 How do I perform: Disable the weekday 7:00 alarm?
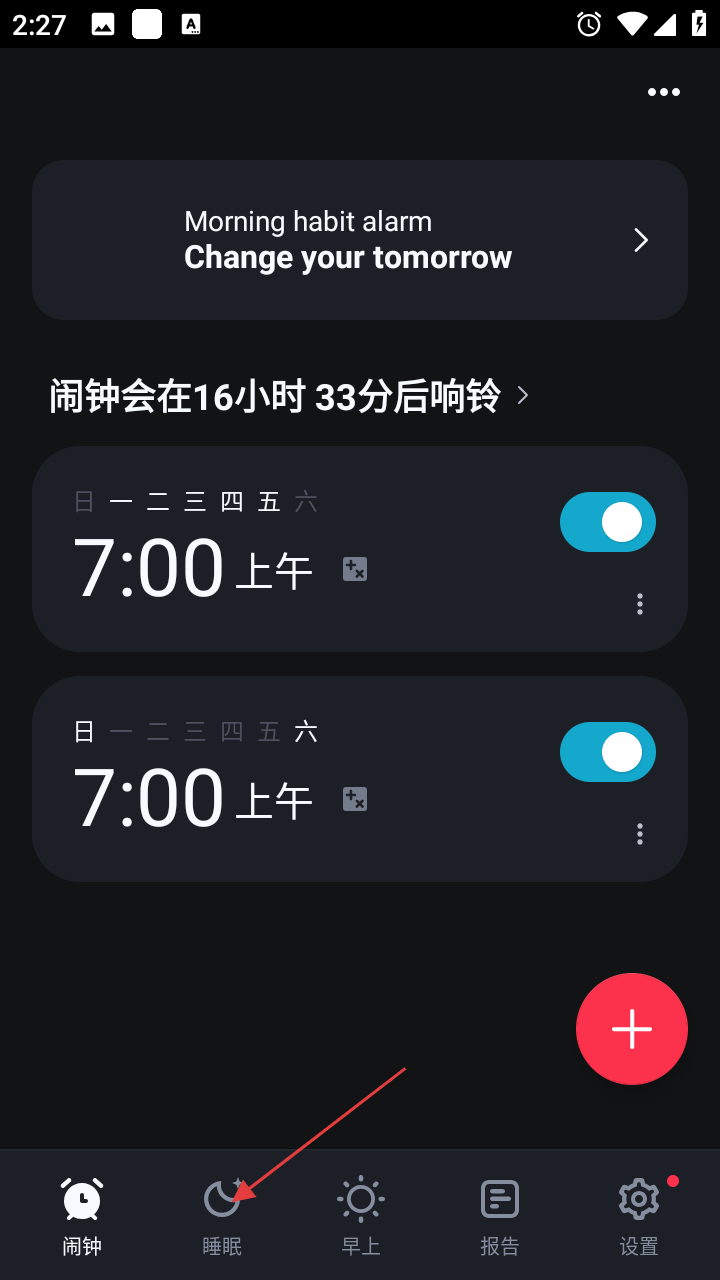608,522
